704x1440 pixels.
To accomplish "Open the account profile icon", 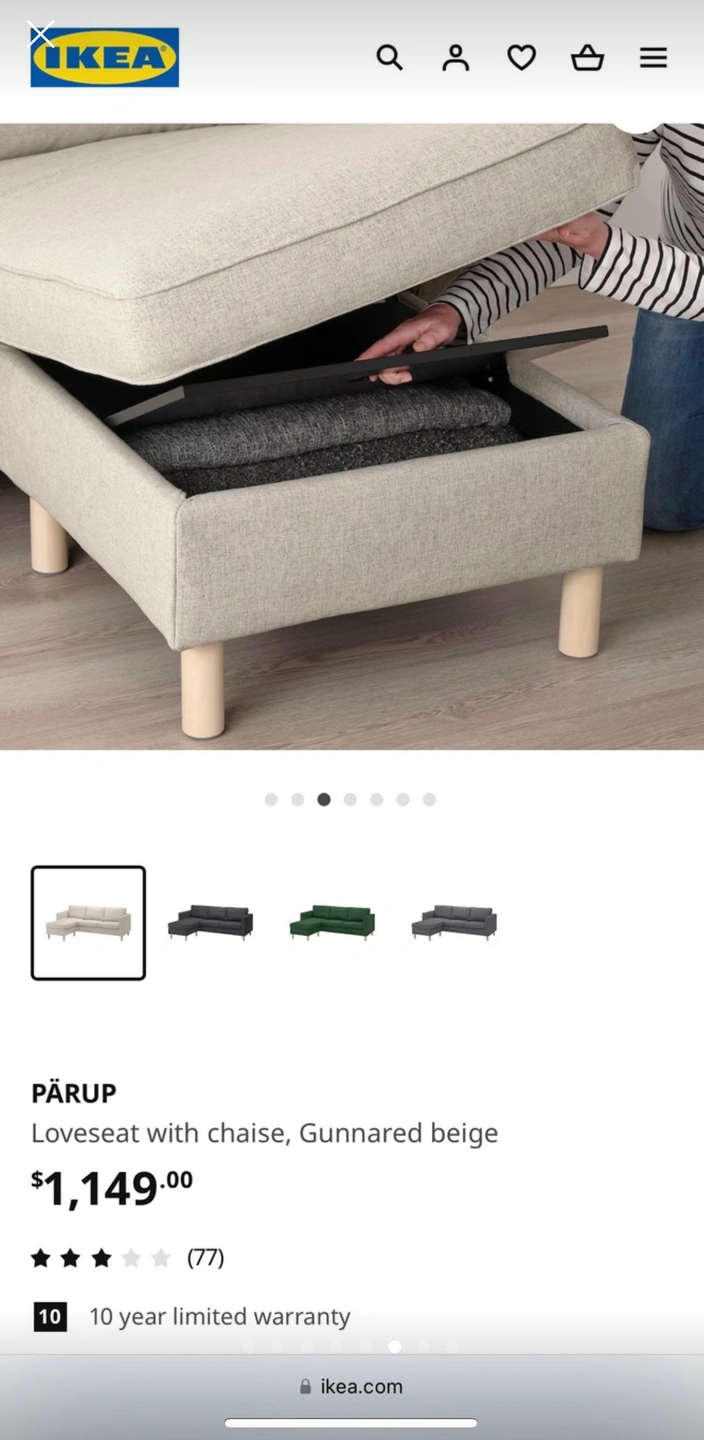I will (x=455, y=58).
